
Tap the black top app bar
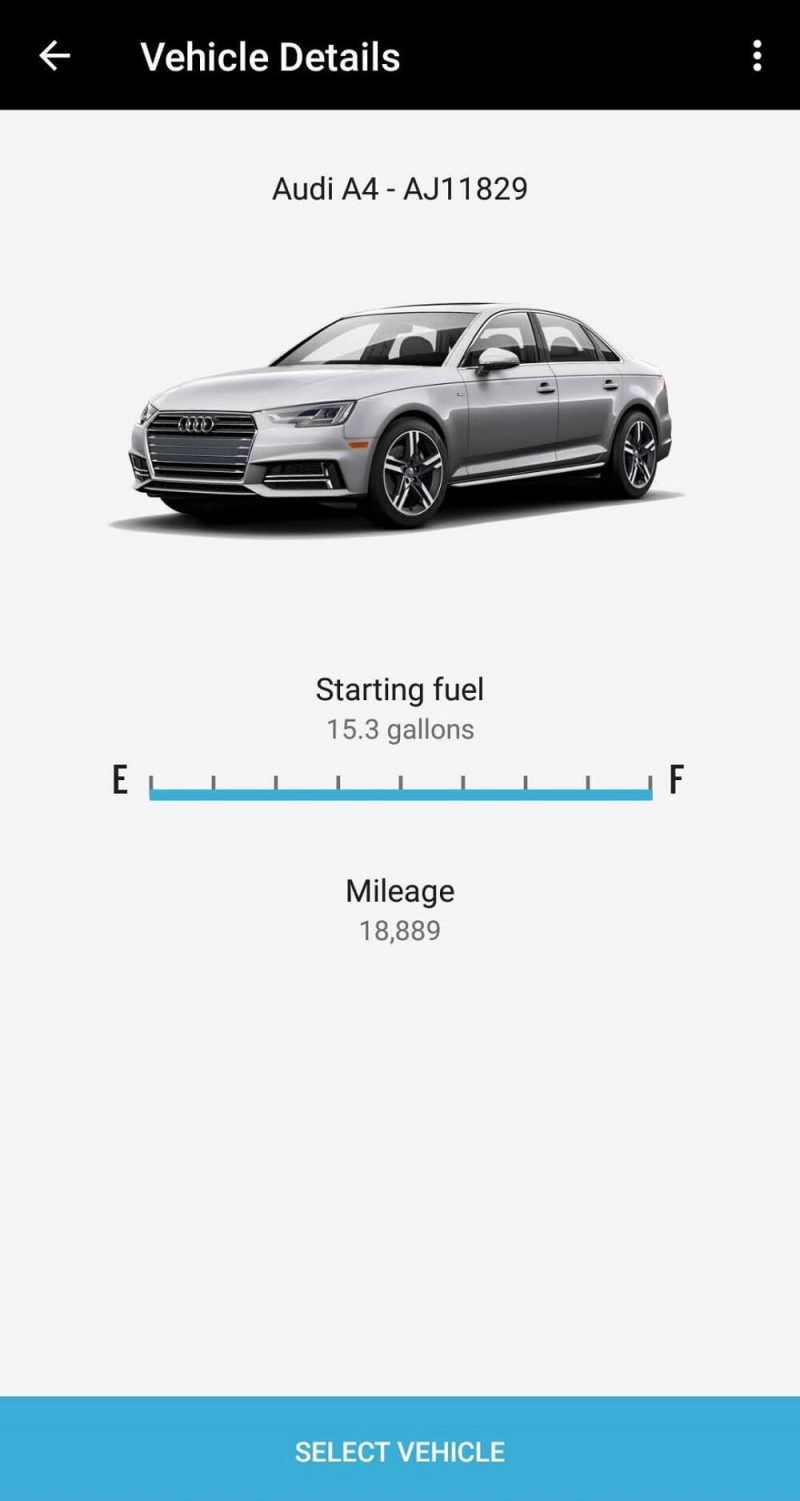pos(400,56)
